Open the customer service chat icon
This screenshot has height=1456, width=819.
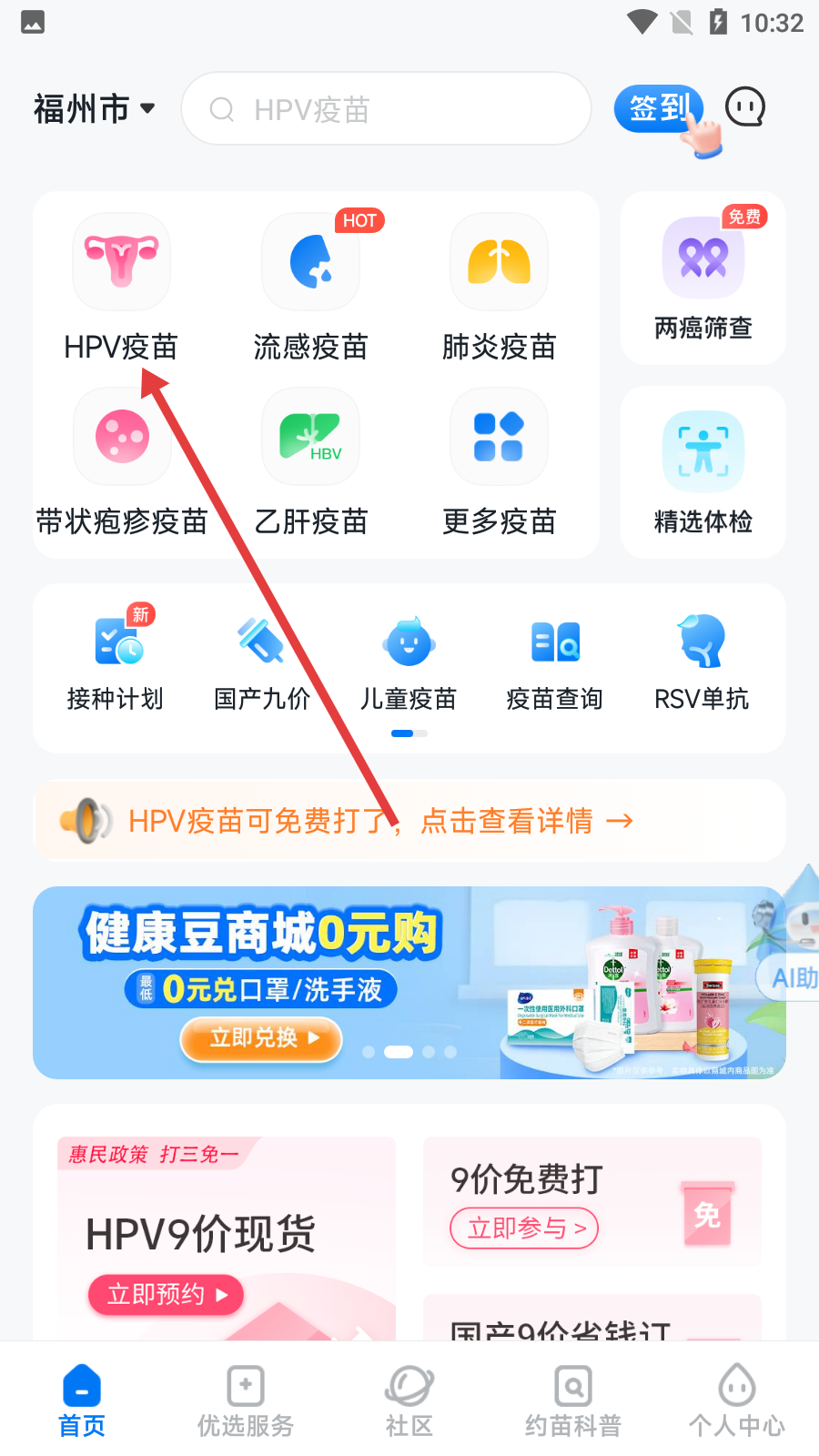click(745, 108)
